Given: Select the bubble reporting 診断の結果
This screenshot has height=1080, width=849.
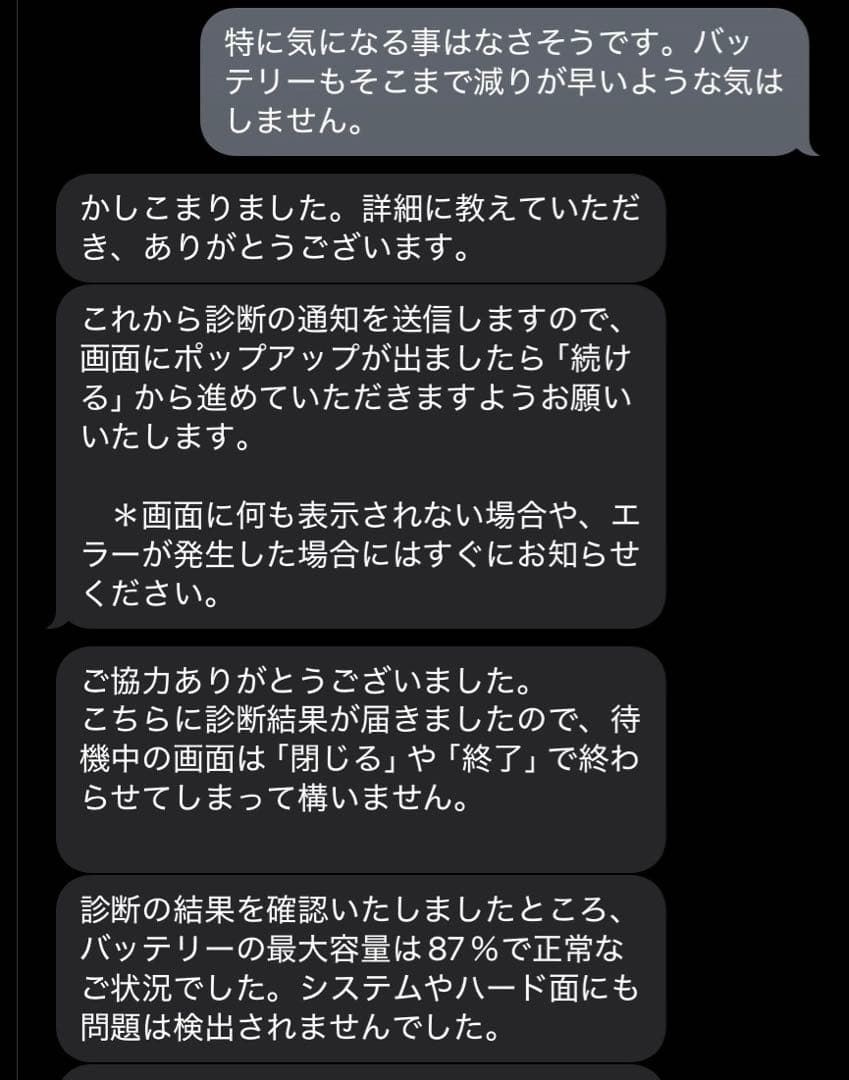Looking at the screenshot, I should click(x=365, y=965).
